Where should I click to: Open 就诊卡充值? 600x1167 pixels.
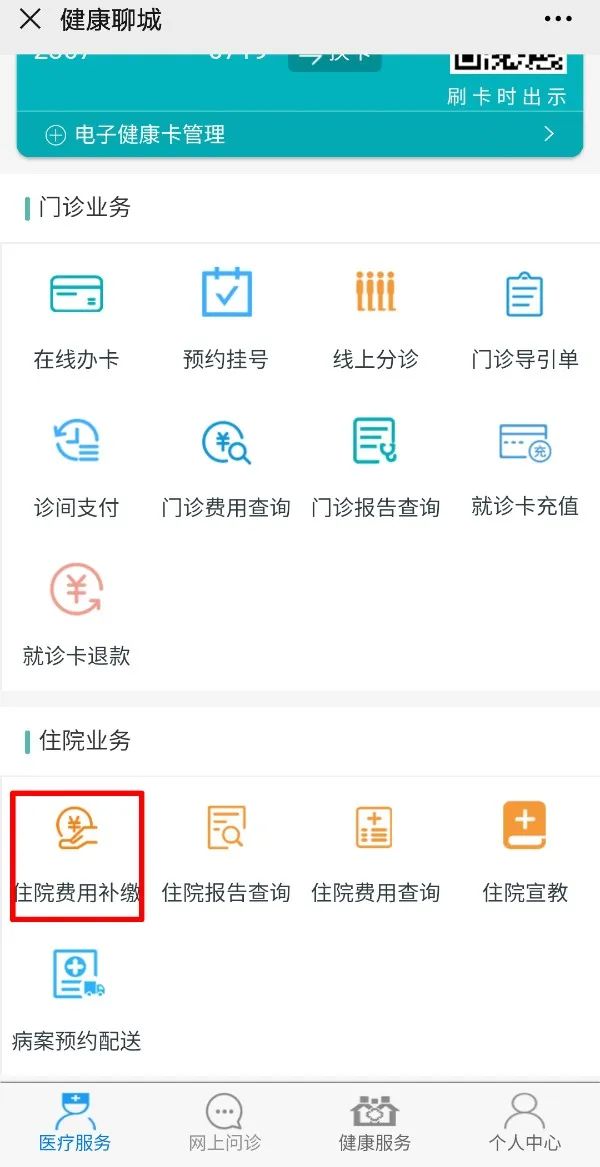pyautogui.click(x=524, y=465)
